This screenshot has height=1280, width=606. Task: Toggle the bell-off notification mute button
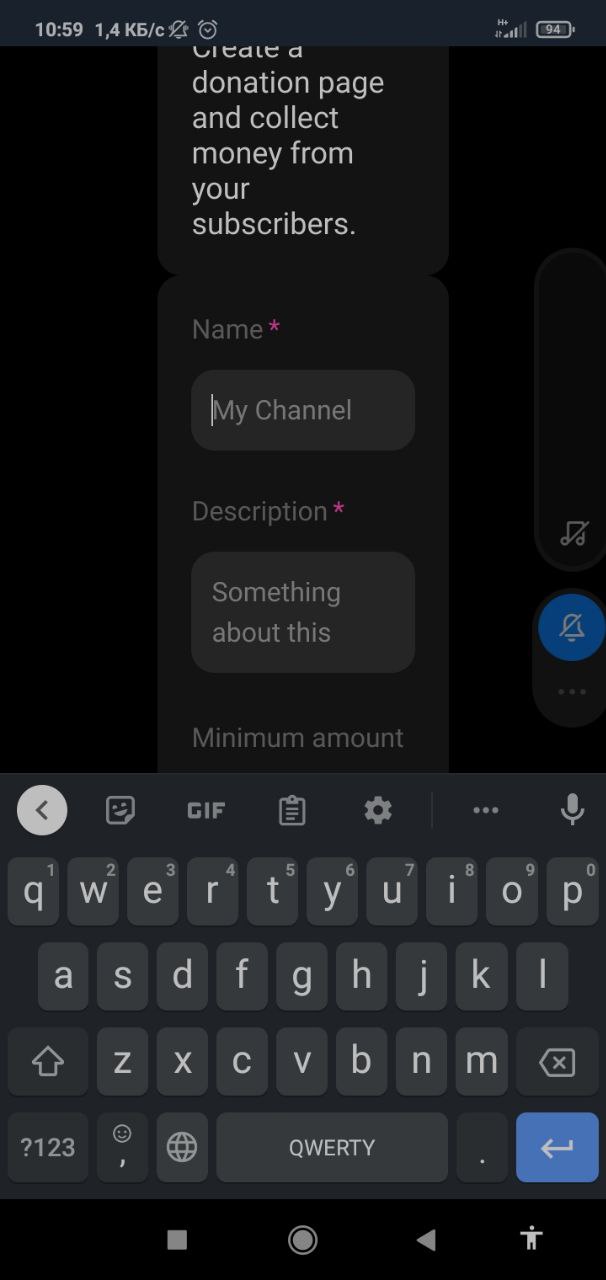[572, 627]
